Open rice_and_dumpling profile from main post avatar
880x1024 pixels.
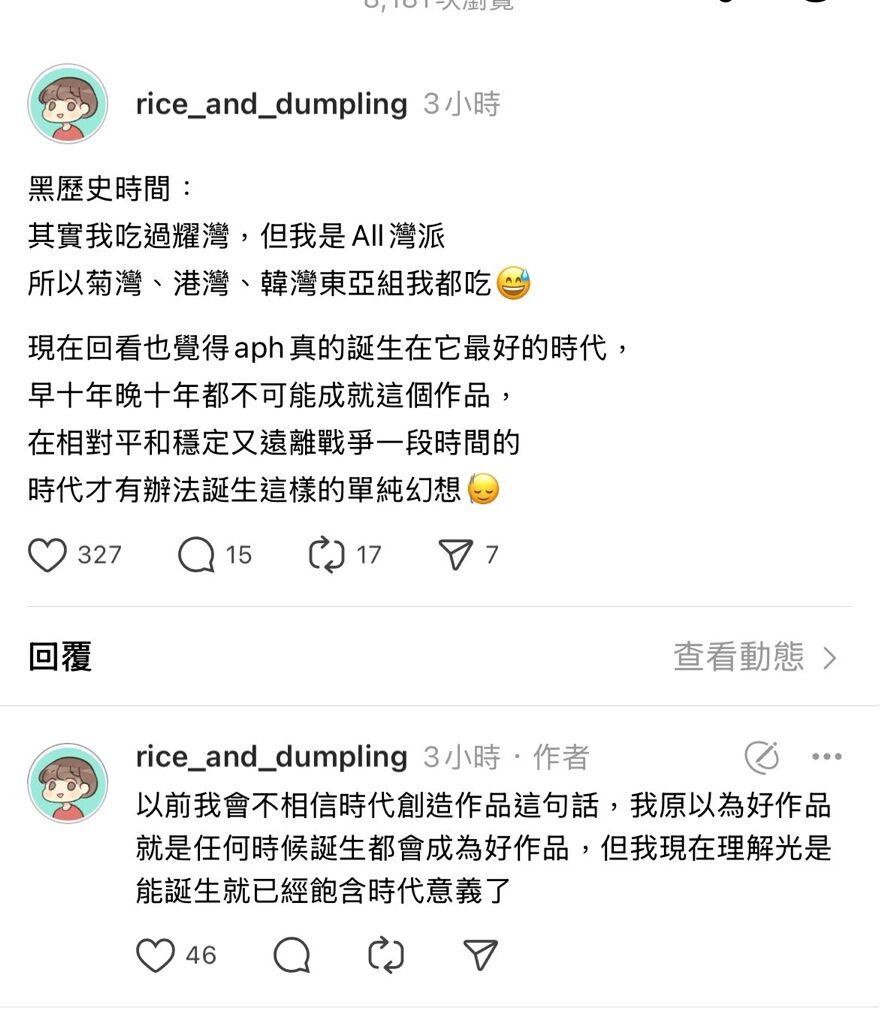pos(67,104)
